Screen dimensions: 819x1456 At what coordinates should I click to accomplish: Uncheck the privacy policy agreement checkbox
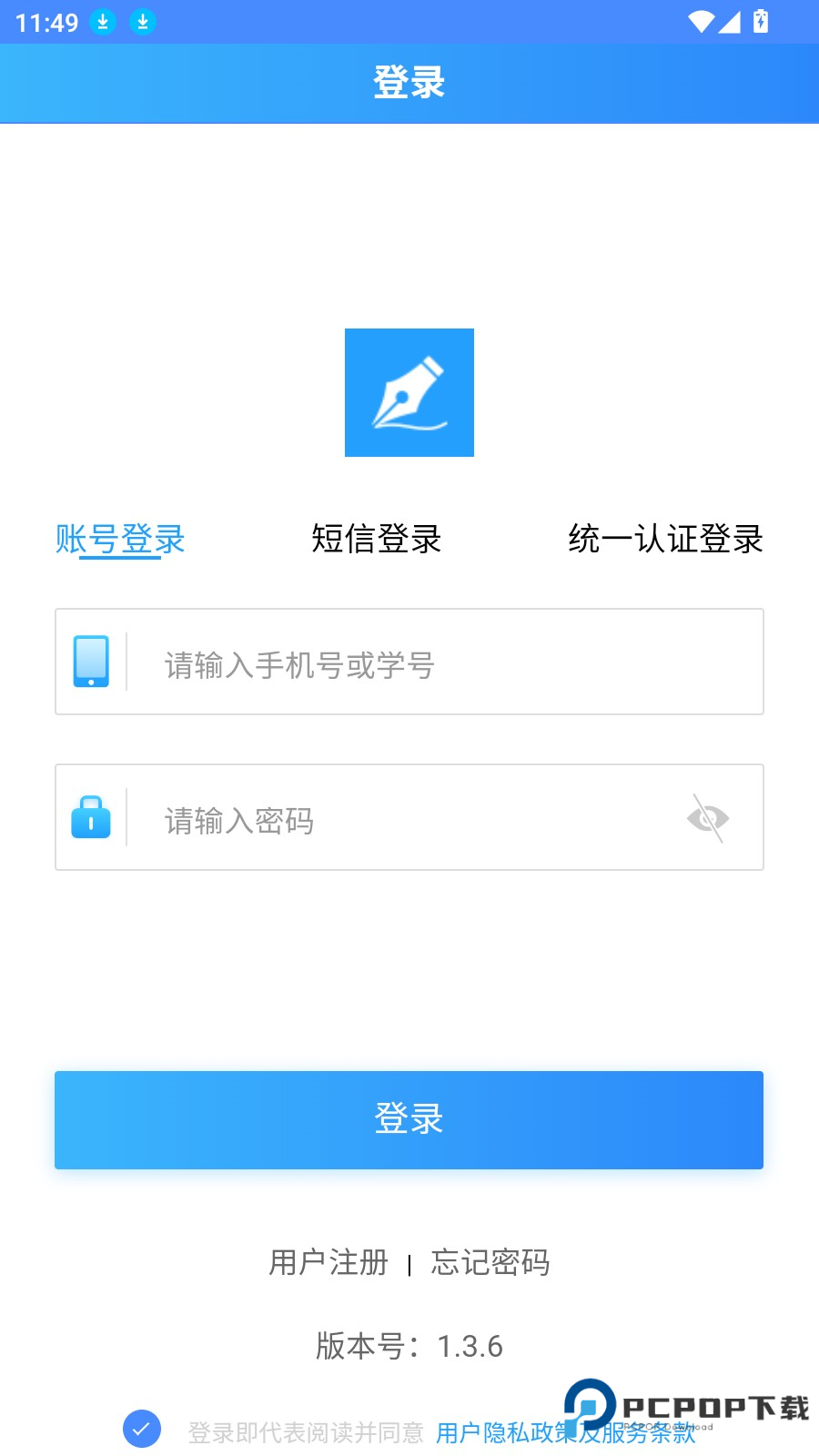click(x=142, y=1429)
